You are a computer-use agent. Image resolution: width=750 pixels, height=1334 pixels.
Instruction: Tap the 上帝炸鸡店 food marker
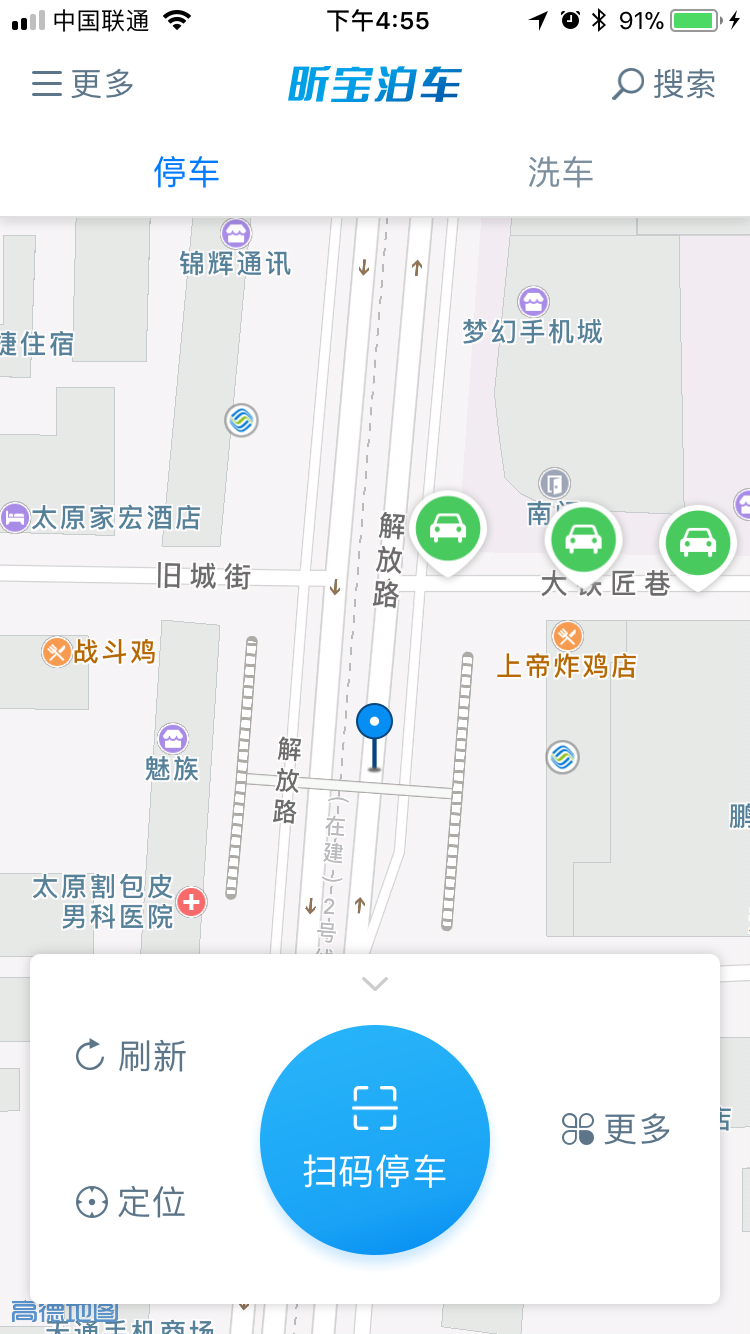coord(566,634)
